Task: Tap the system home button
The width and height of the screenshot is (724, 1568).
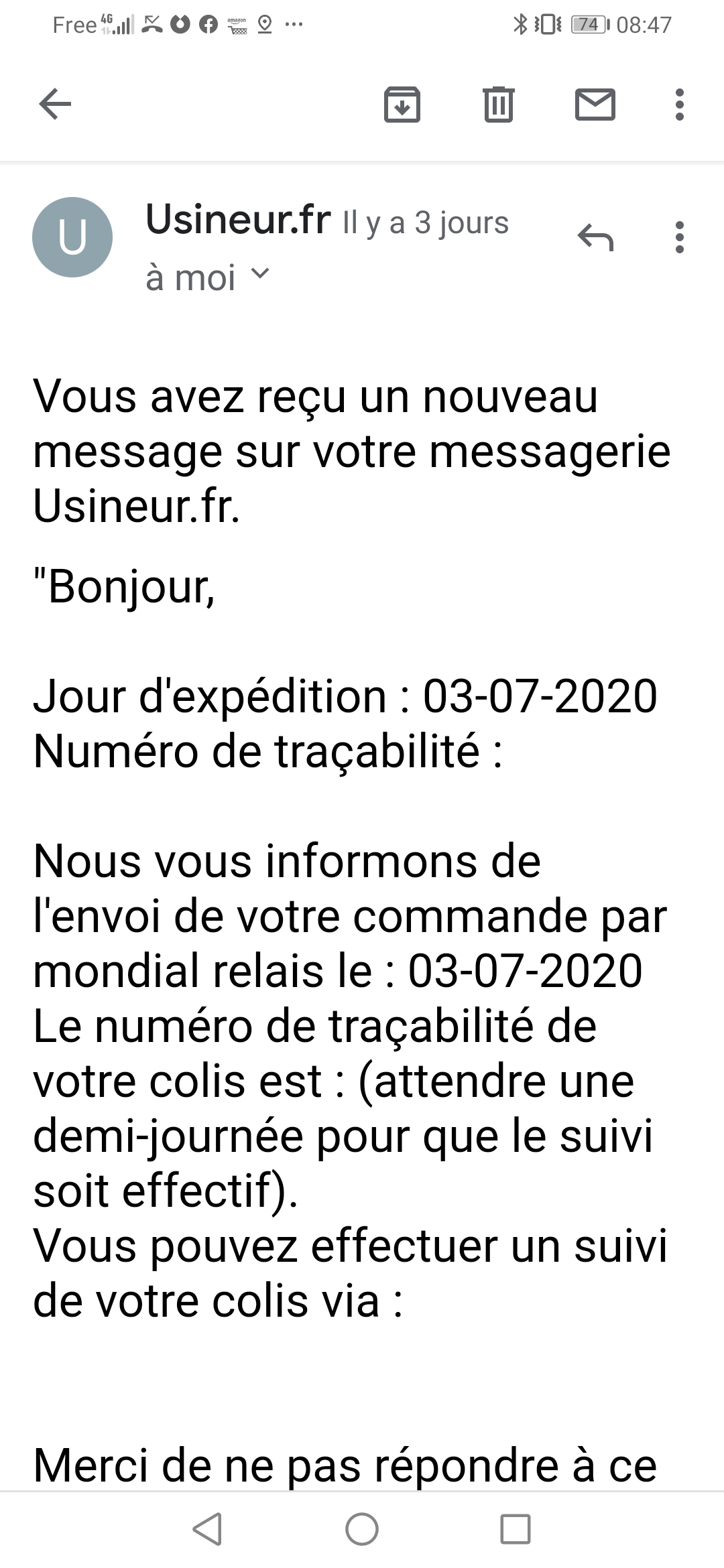Action: [362, 1529]
